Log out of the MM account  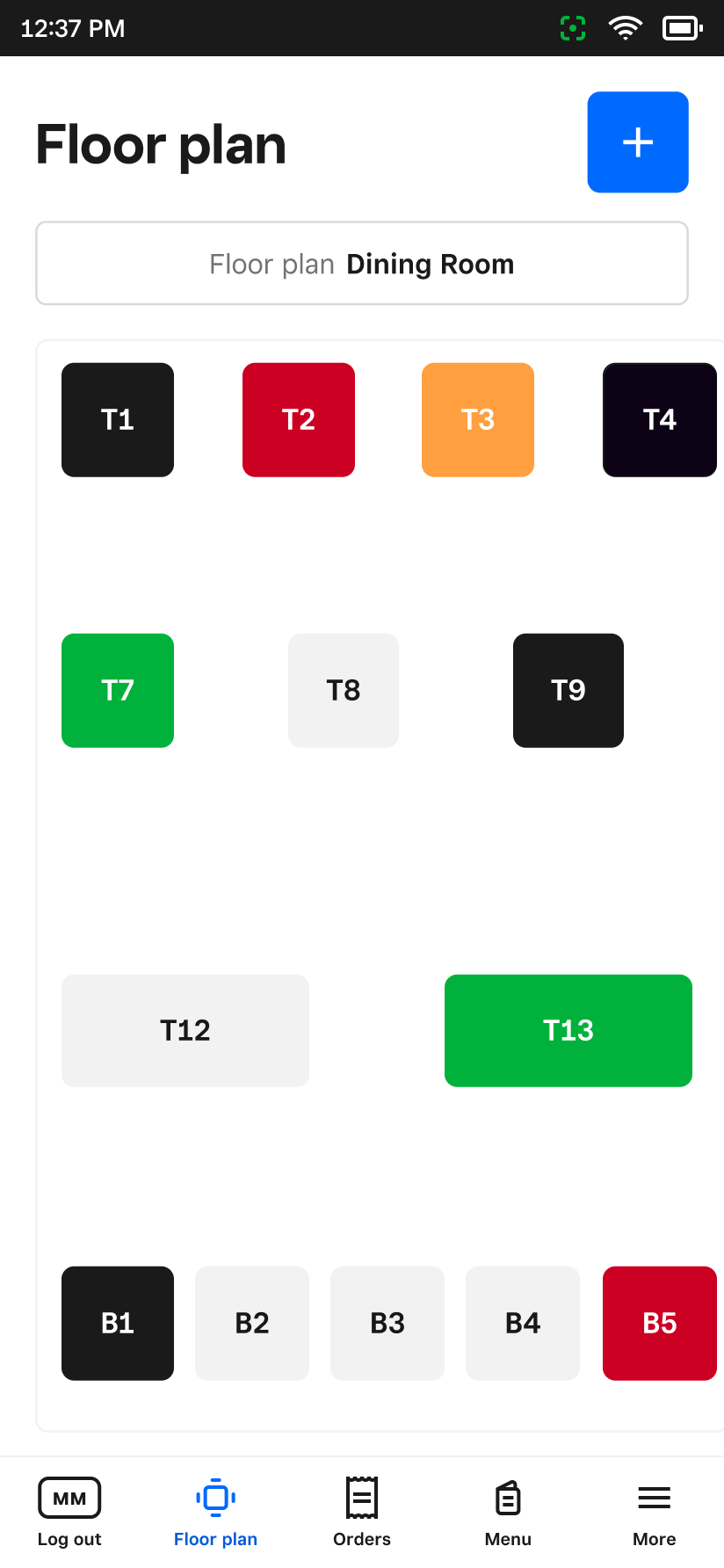(69, 1513)
